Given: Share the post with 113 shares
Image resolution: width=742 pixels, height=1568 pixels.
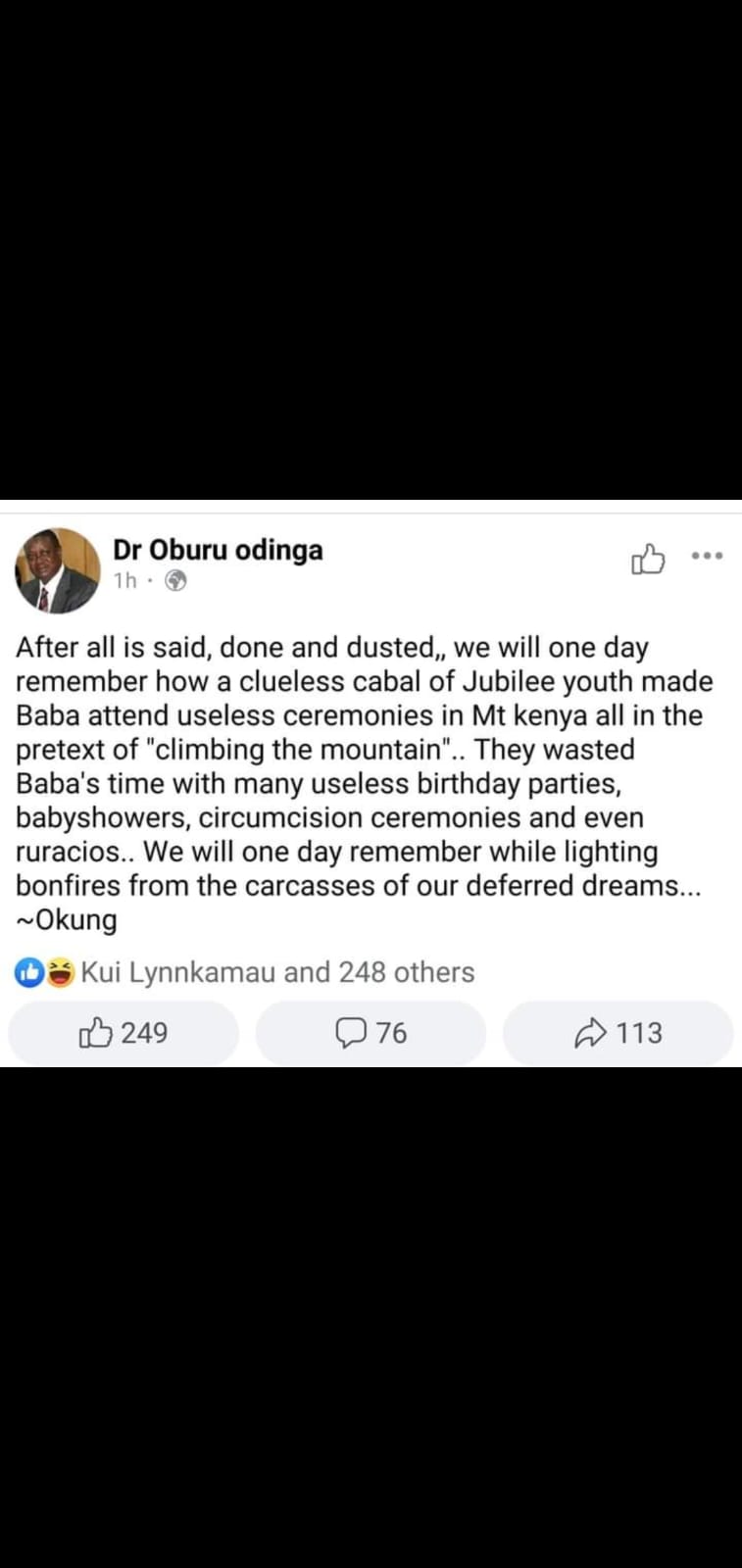Looking at the screenshot, I should (x=618, y=1033).
